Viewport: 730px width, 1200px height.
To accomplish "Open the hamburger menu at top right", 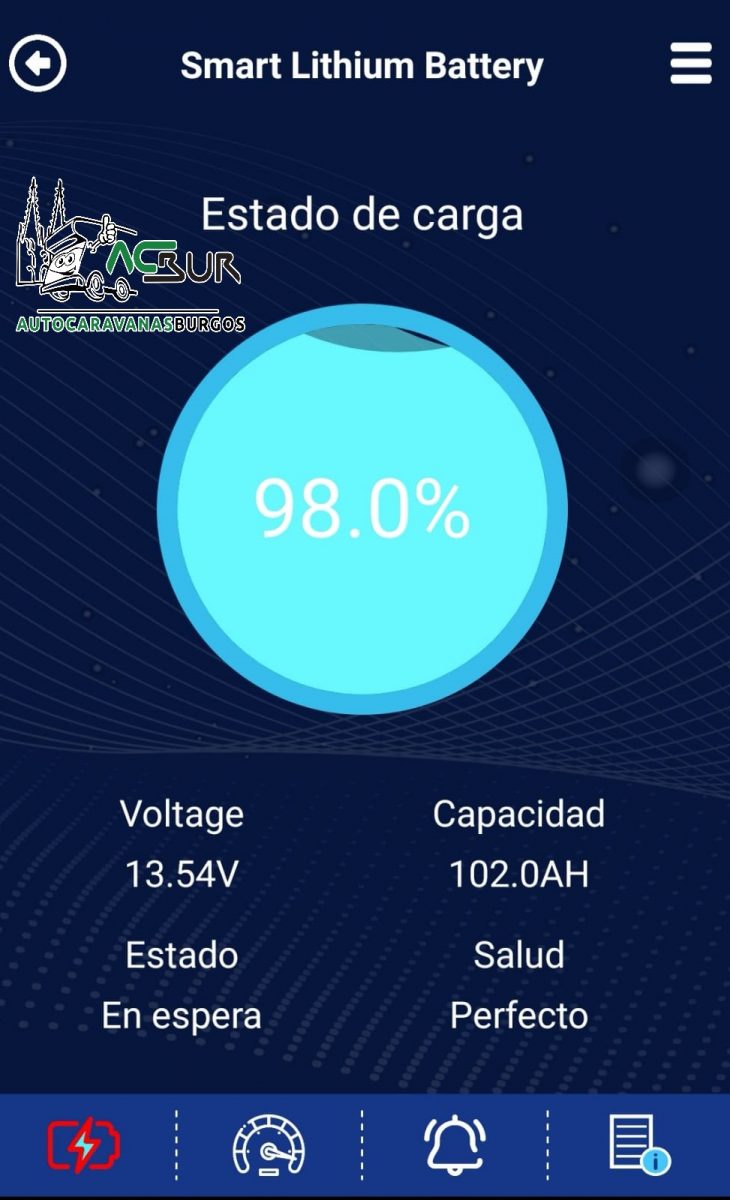I will pyautogui.click(x=689, y=63).
